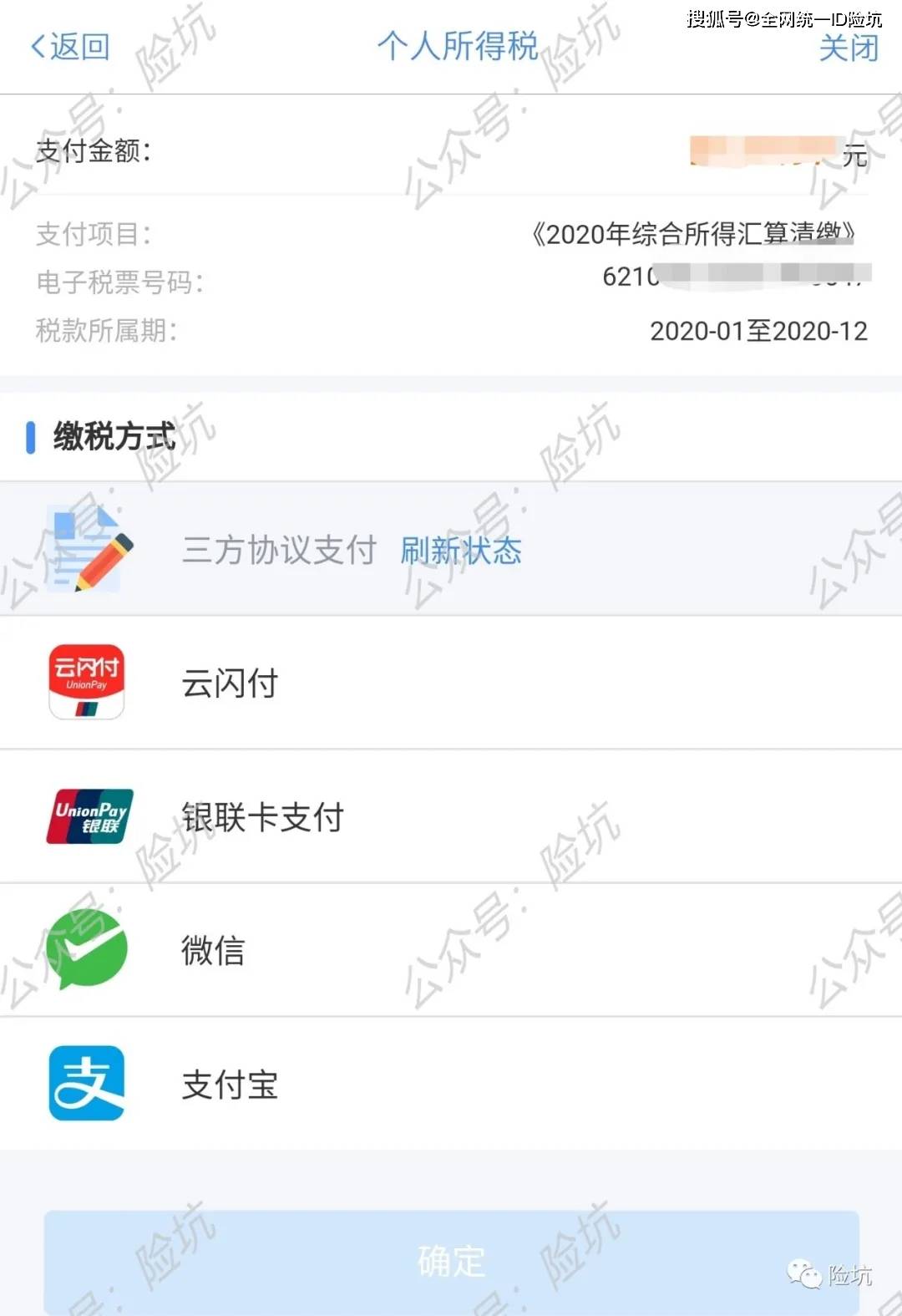Close the page with 关闭
This screenshot has height=1316, width=902.
(x=848, y=48)
